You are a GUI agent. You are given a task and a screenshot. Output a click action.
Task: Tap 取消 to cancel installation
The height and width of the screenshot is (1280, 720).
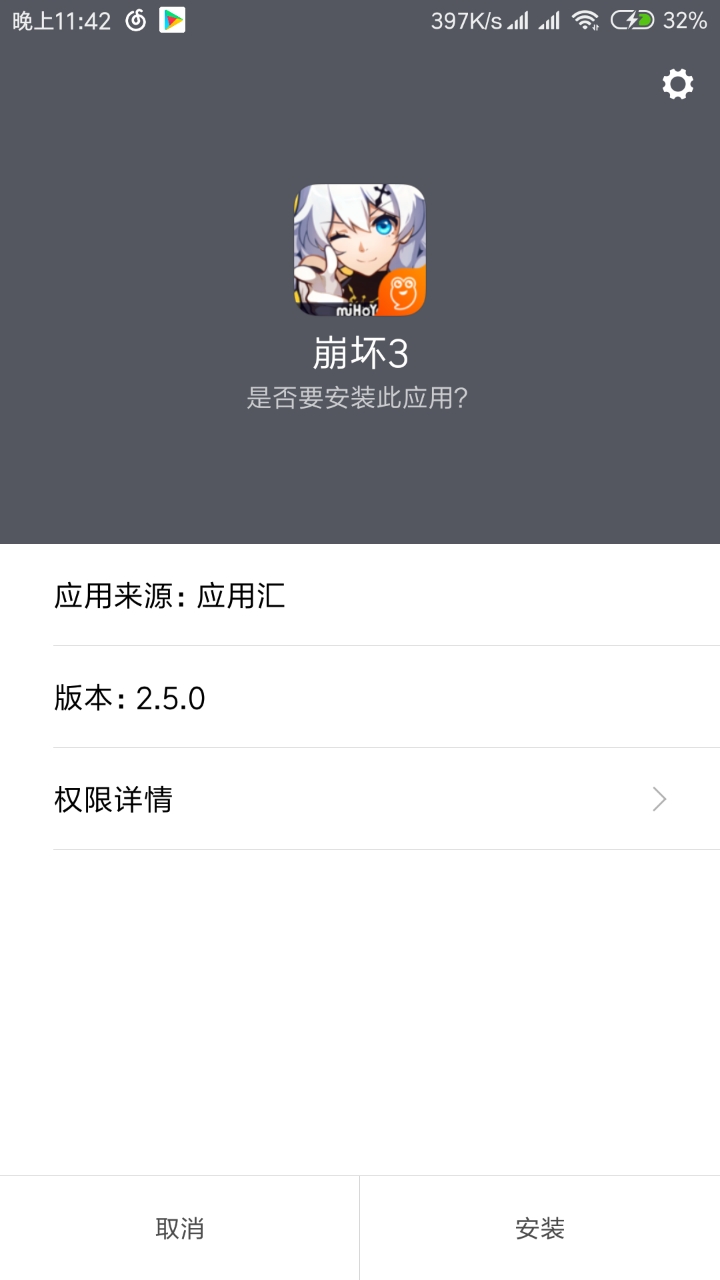coord(180,1228)
